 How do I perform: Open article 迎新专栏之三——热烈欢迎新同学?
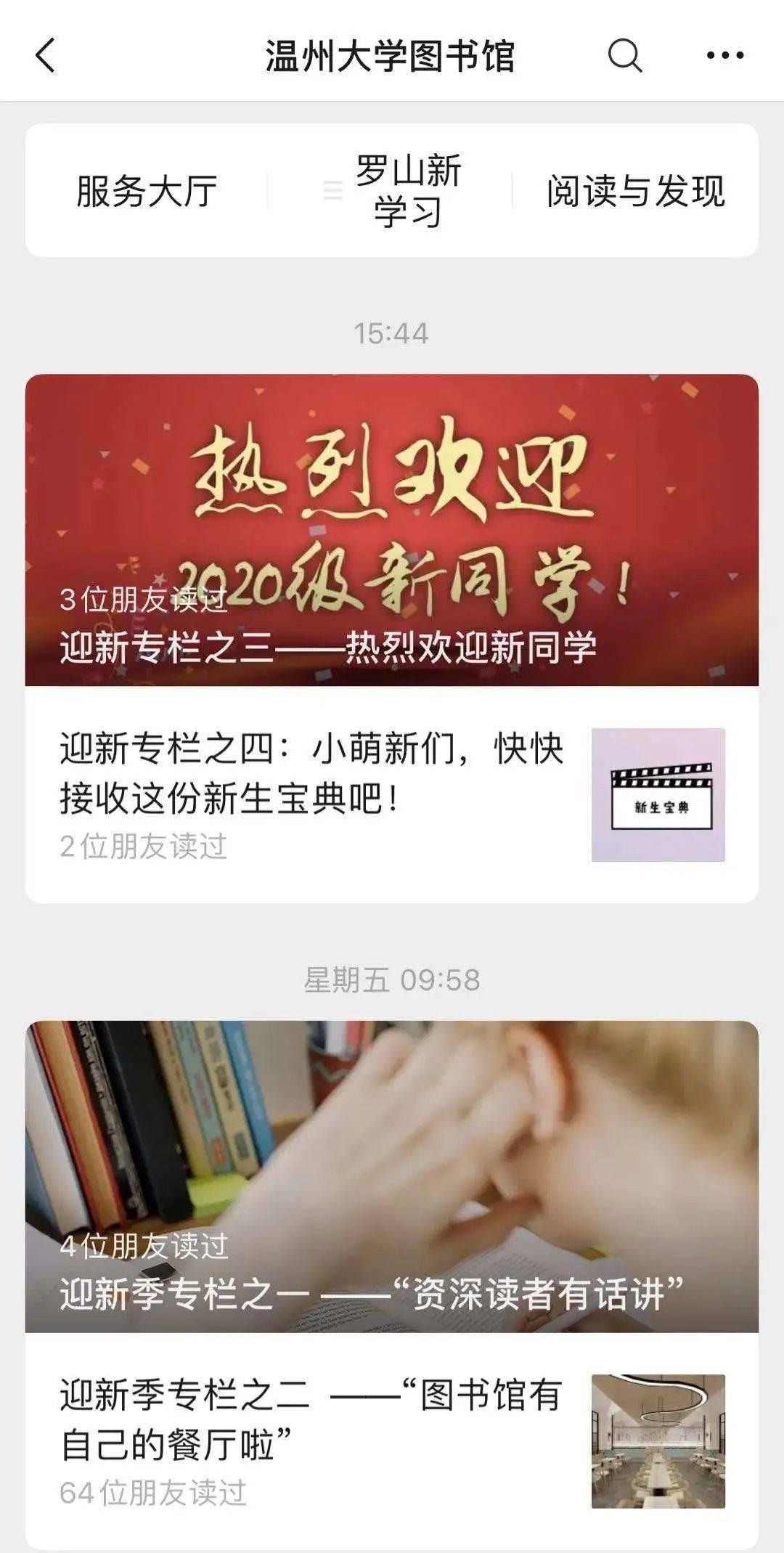point(392,530)
